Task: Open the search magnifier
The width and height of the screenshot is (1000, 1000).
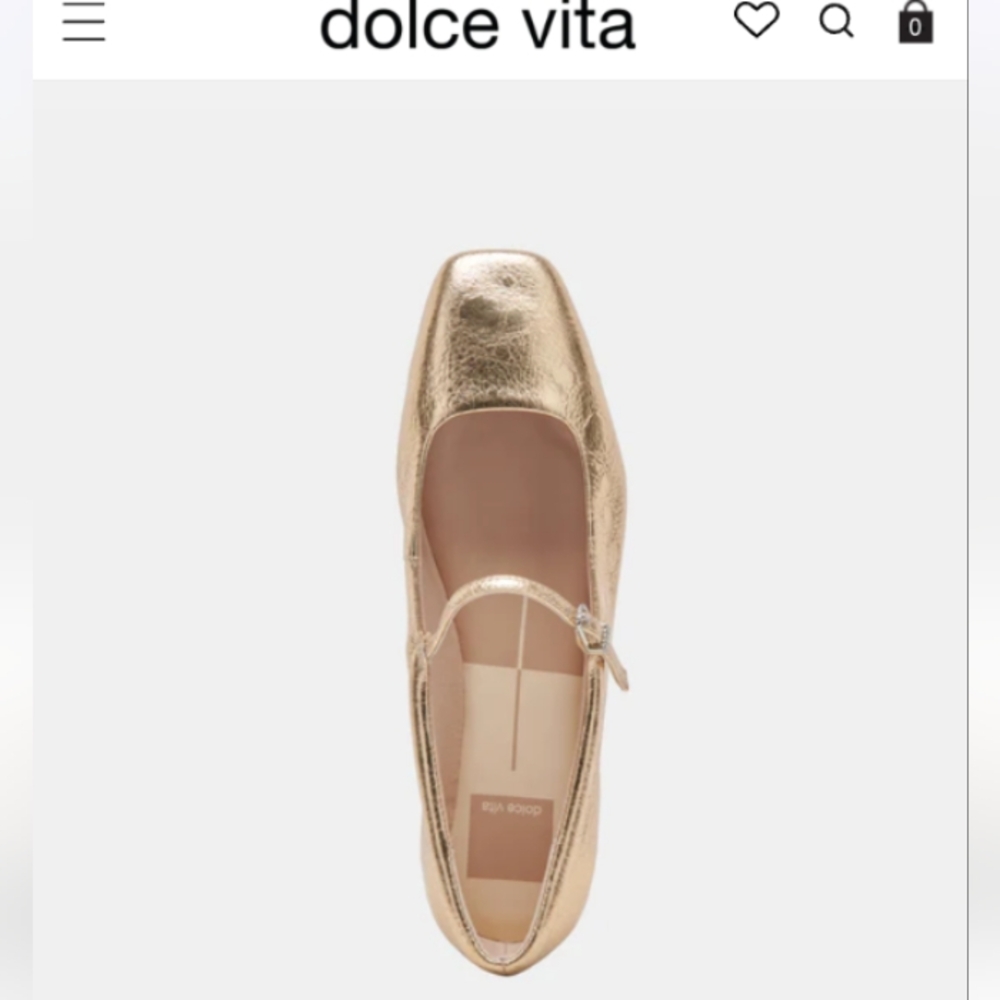Action: pos(837,20)
